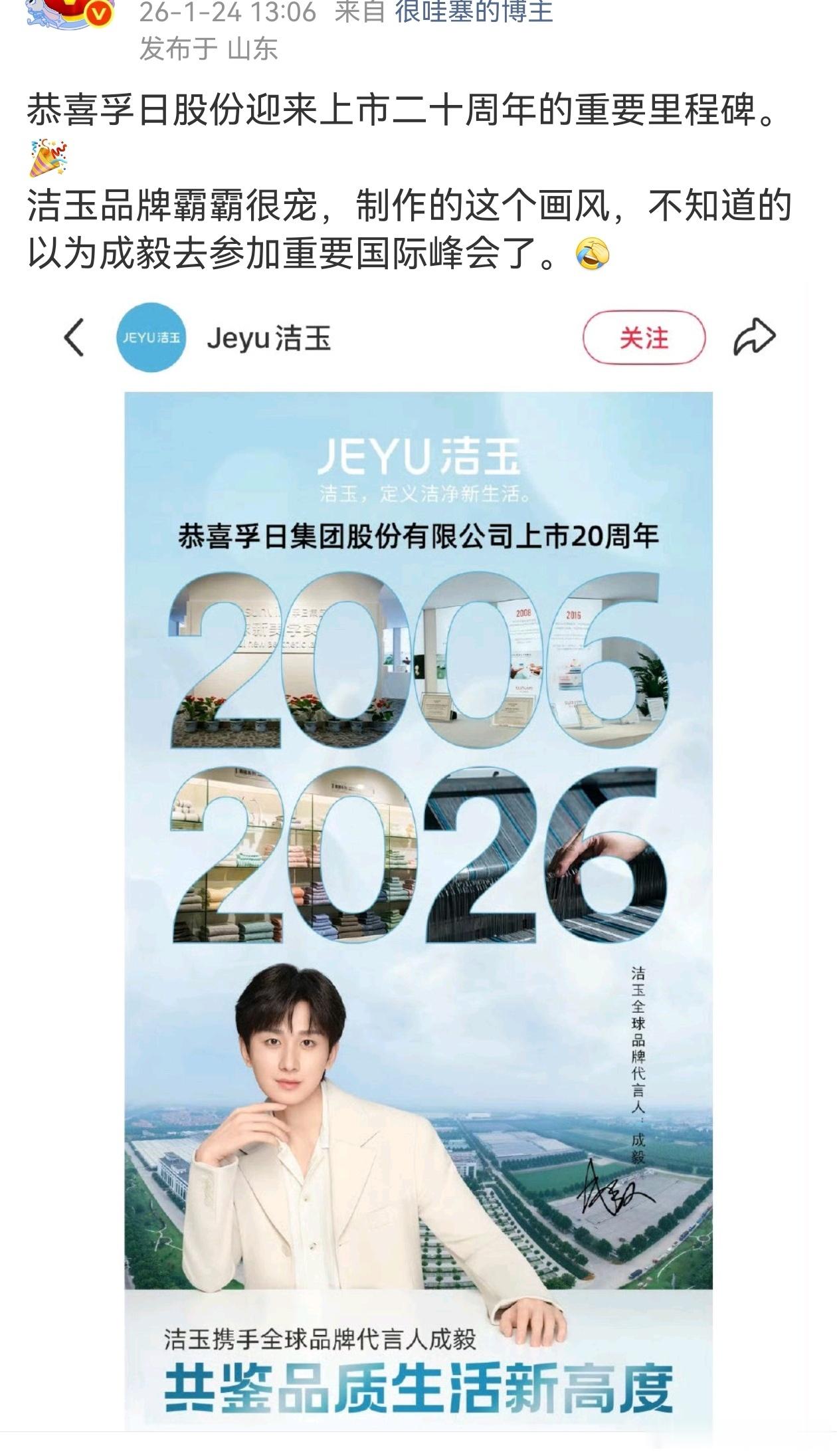Open the post's attached Jeyu poster image
The height and width of the screenshot is (1456, 837).
coord(418,857)
